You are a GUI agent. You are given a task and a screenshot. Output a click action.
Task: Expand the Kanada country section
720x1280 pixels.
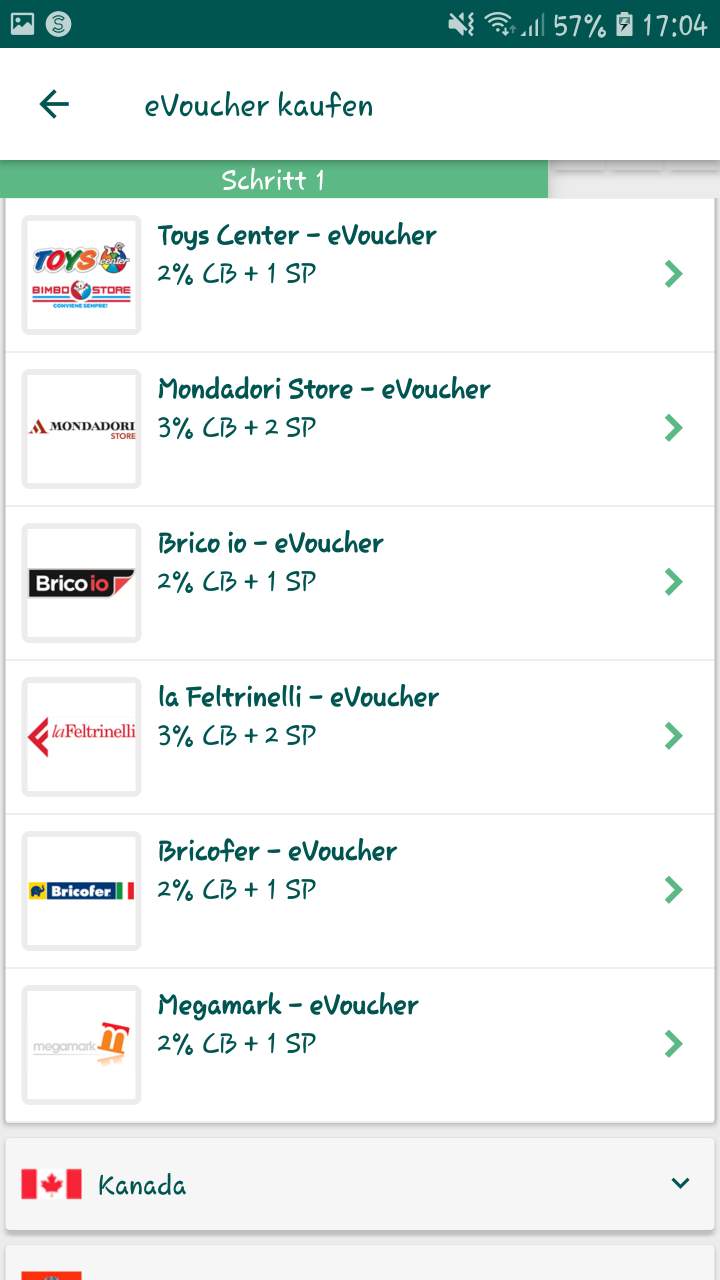[360, 1184]
